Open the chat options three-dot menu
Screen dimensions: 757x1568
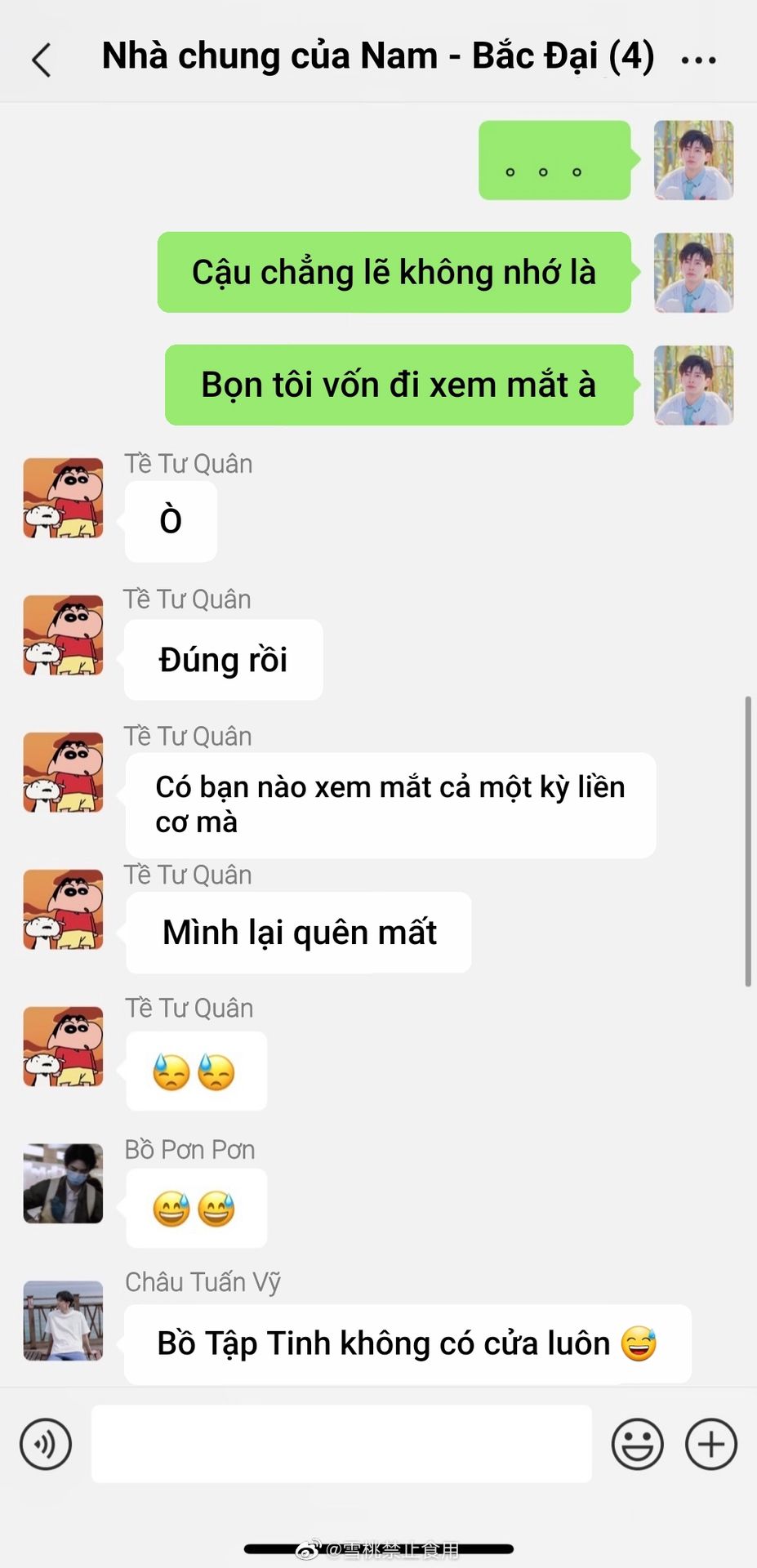tap(698, 60)
